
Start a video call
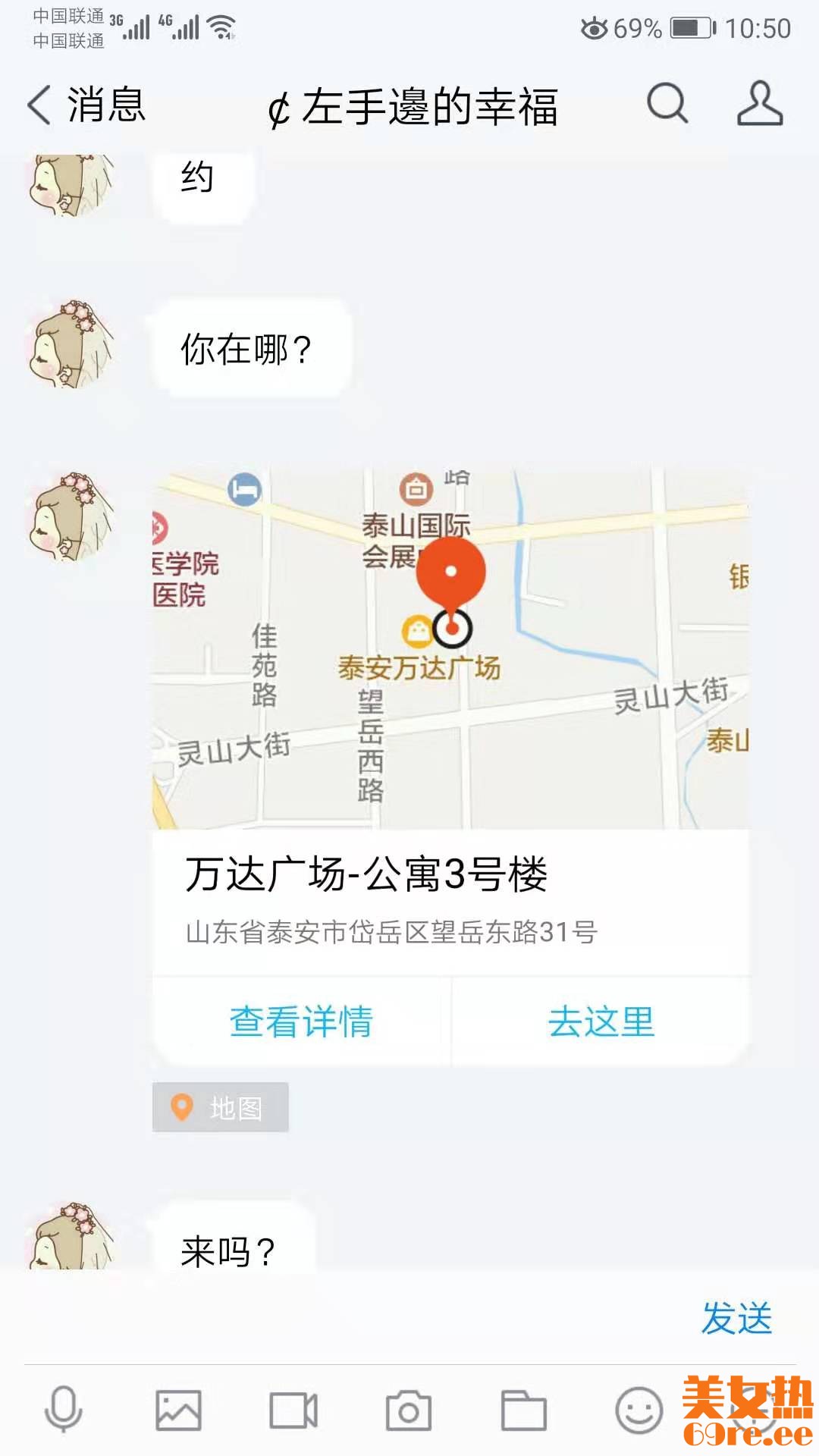click(x=293, y=1410)
